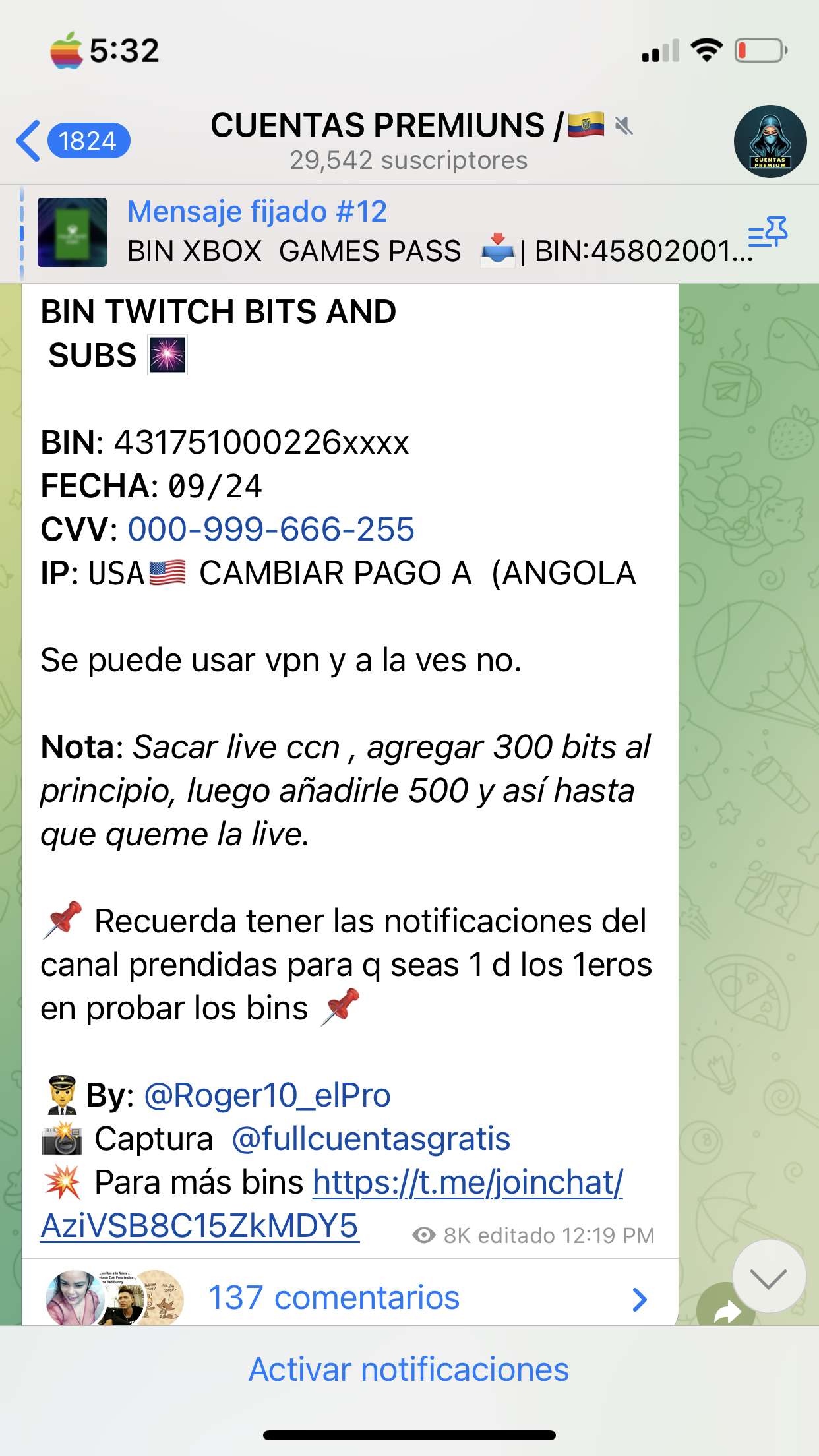Open the channel profile picture
This screenshot has width=819, height=1456.
pos(770,141)
